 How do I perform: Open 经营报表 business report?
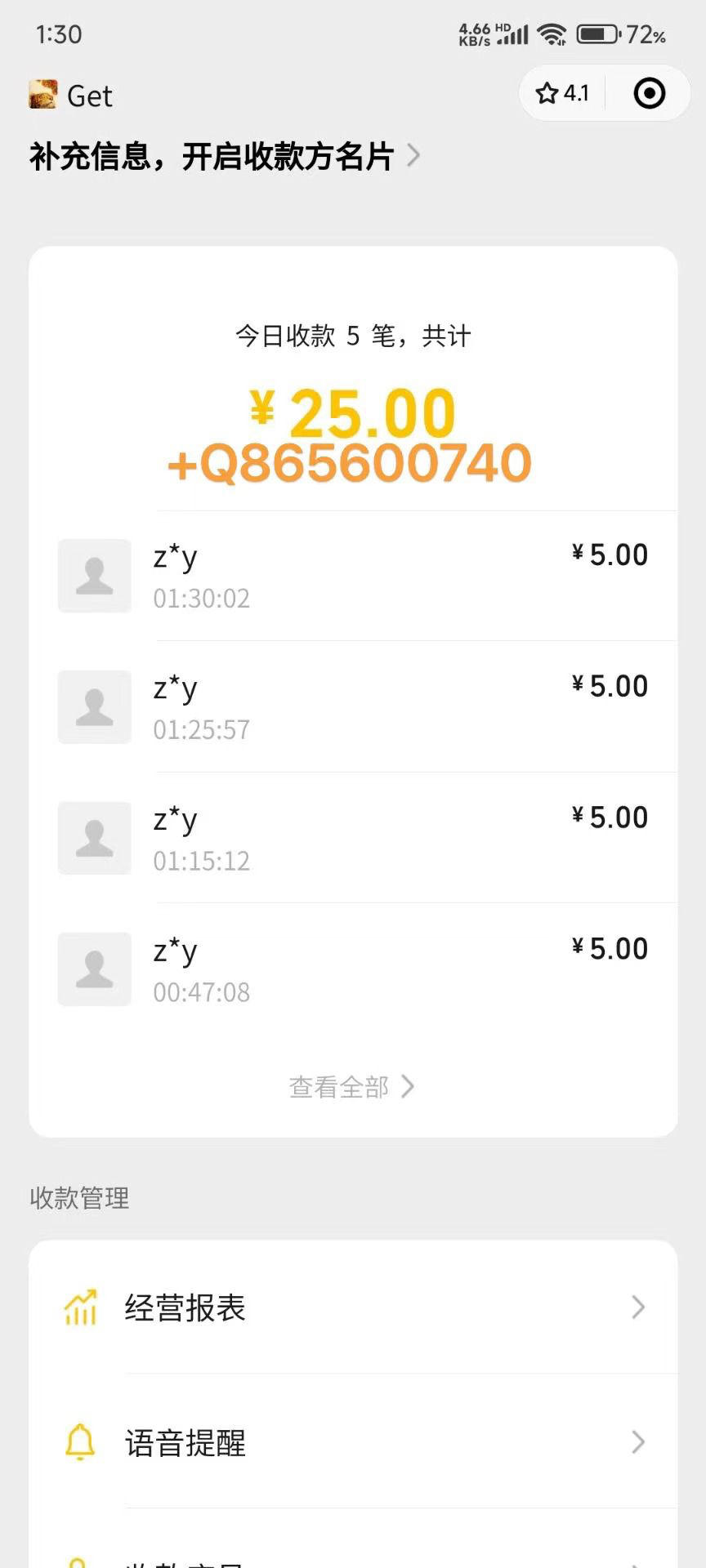tap(353, 1307)
